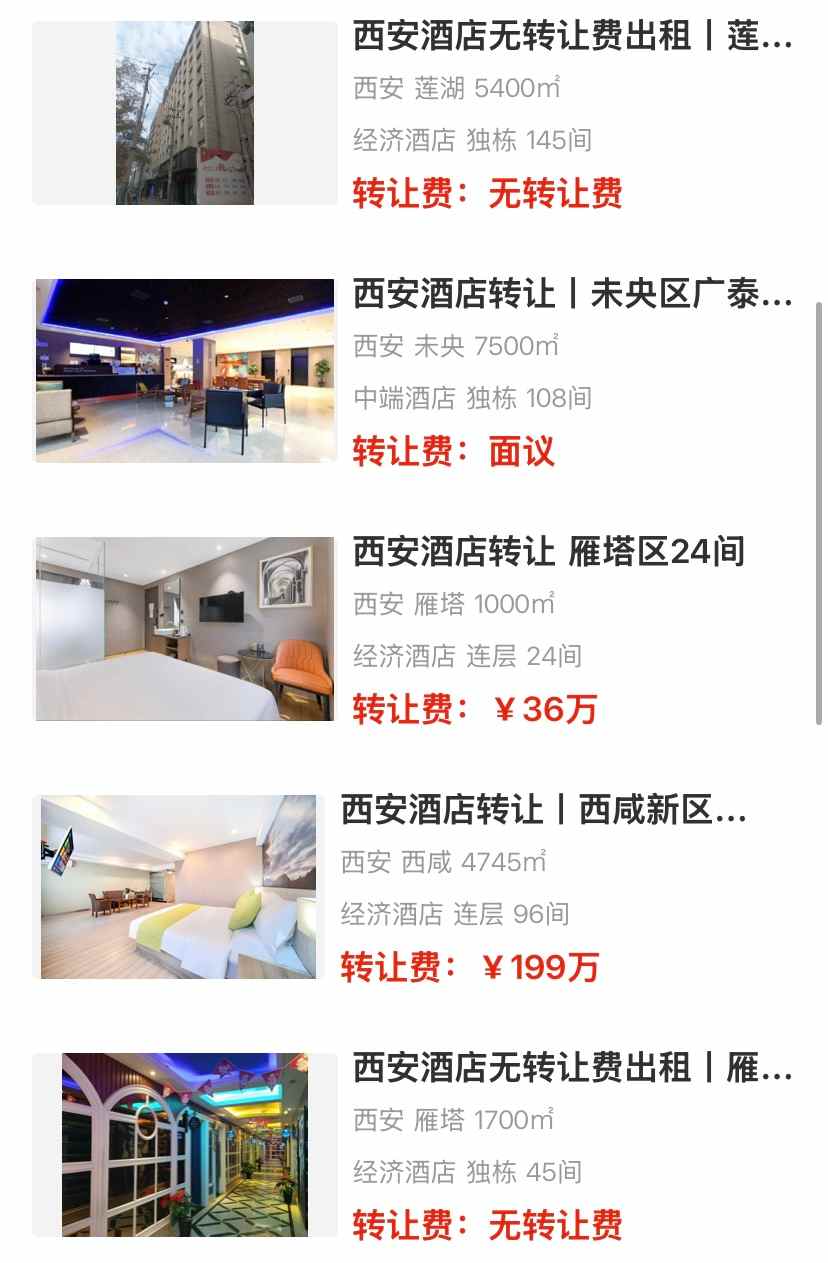The width and height of the screenshot is (828, 1263).
Task: Open the 未央区 7500㎡ hotel transfer listing
Action: coord(571,296)
